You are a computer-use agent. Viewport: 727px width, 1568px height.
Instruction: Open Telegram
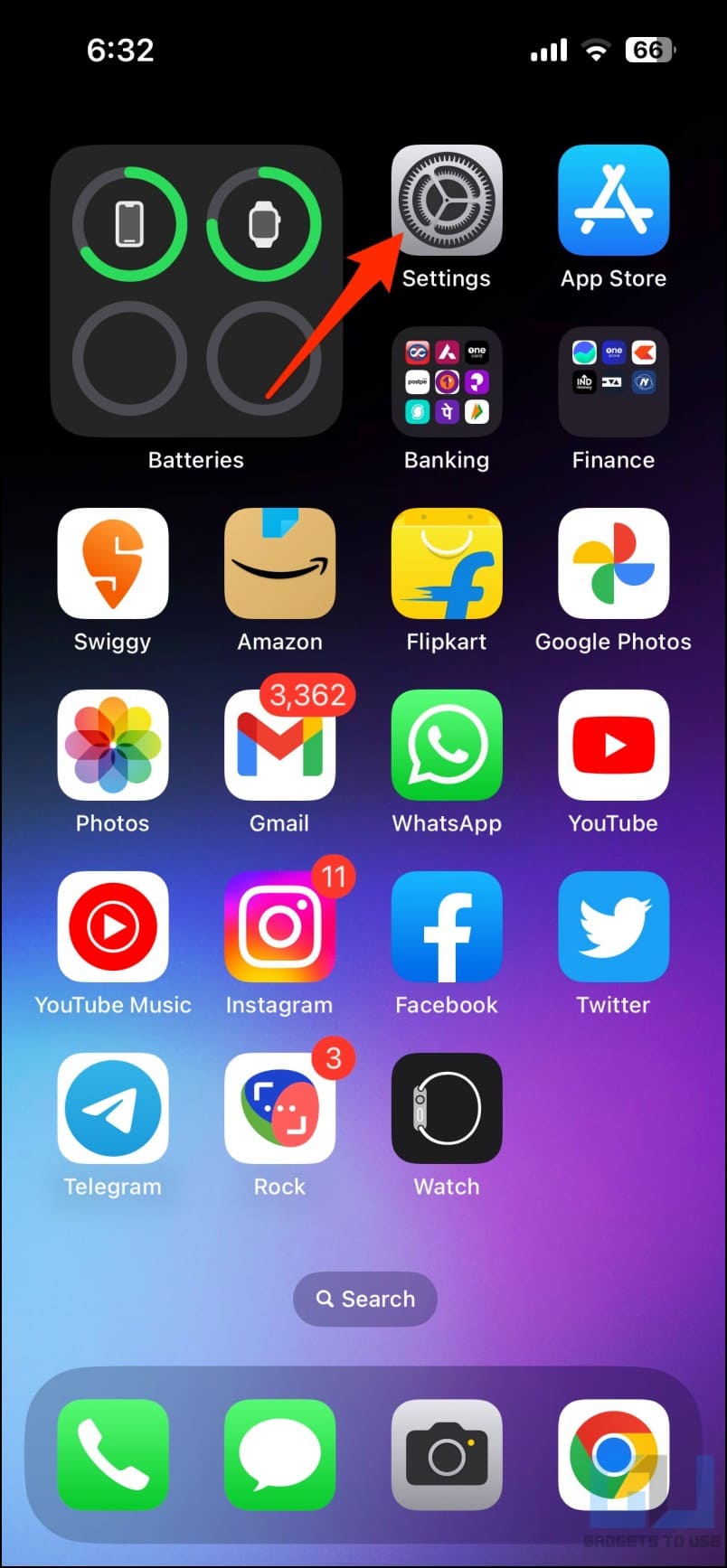(113, 1108)
